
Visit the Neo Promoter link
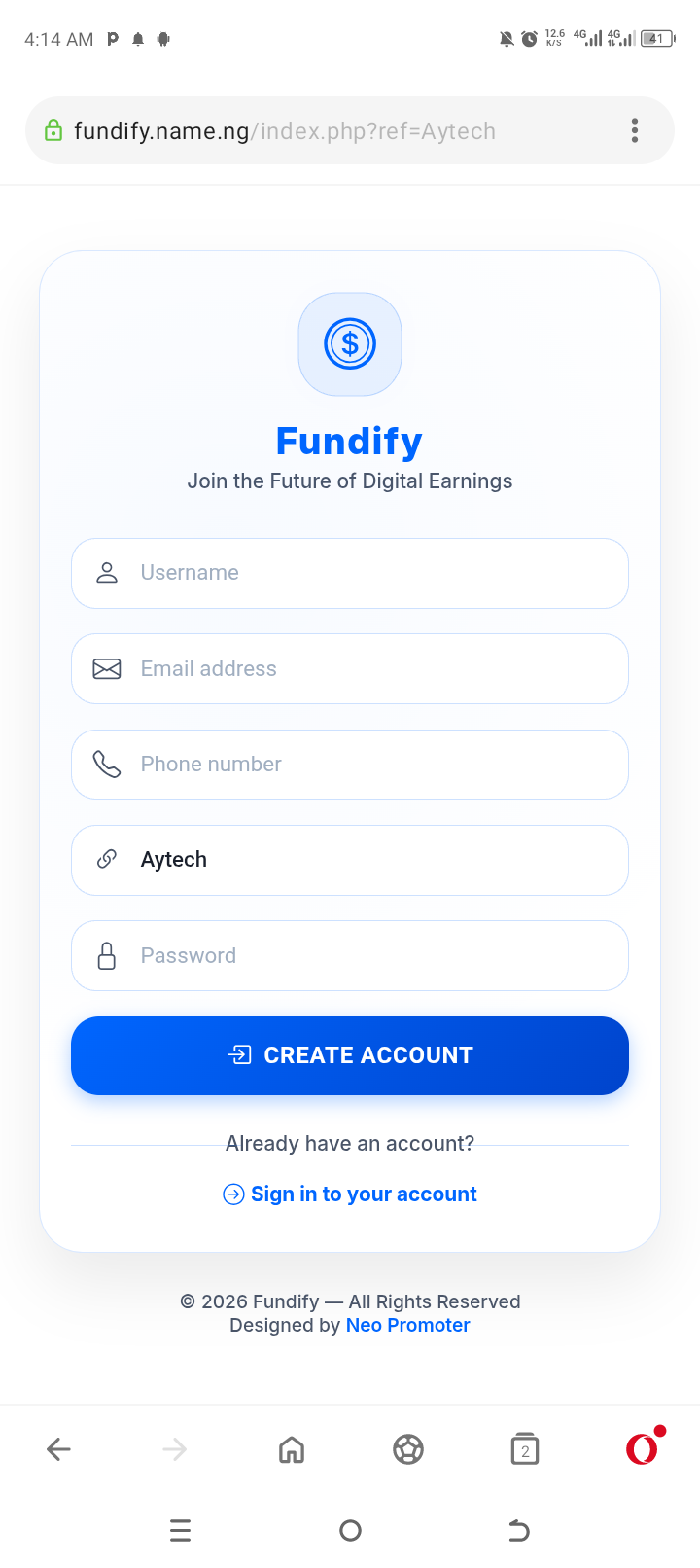tap(407, 1325)
